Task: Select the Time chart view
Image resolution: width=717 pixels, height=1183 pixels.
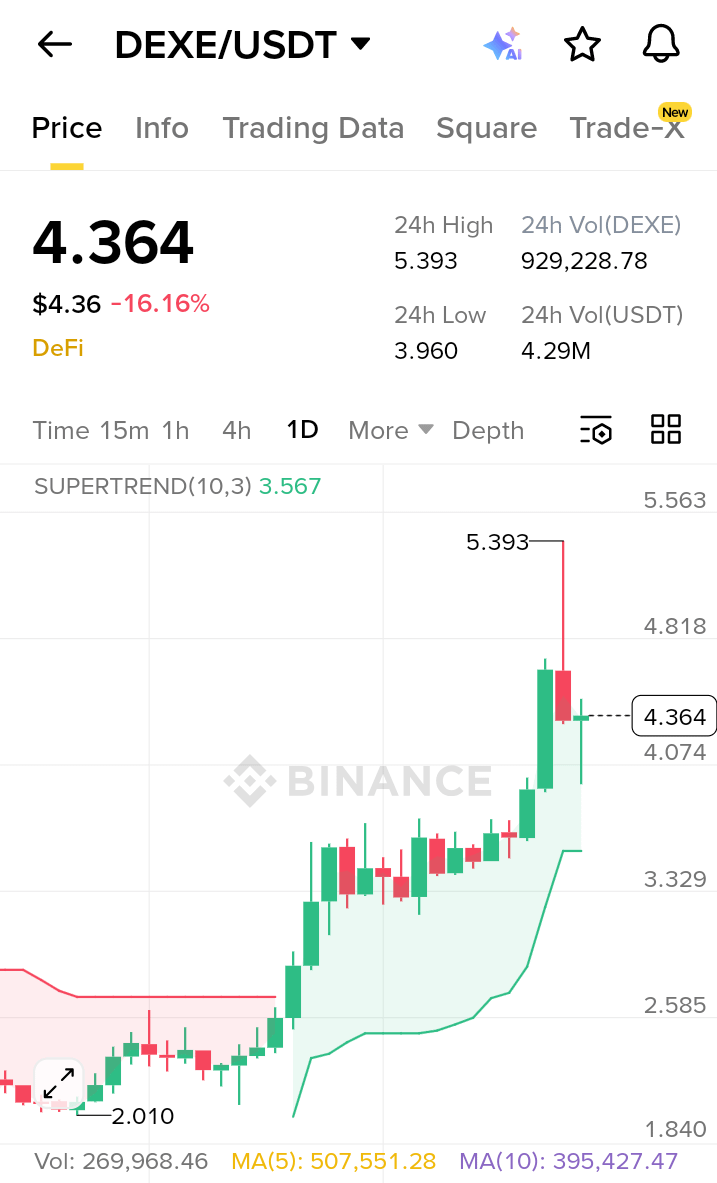Action: [x=61, y=430]
